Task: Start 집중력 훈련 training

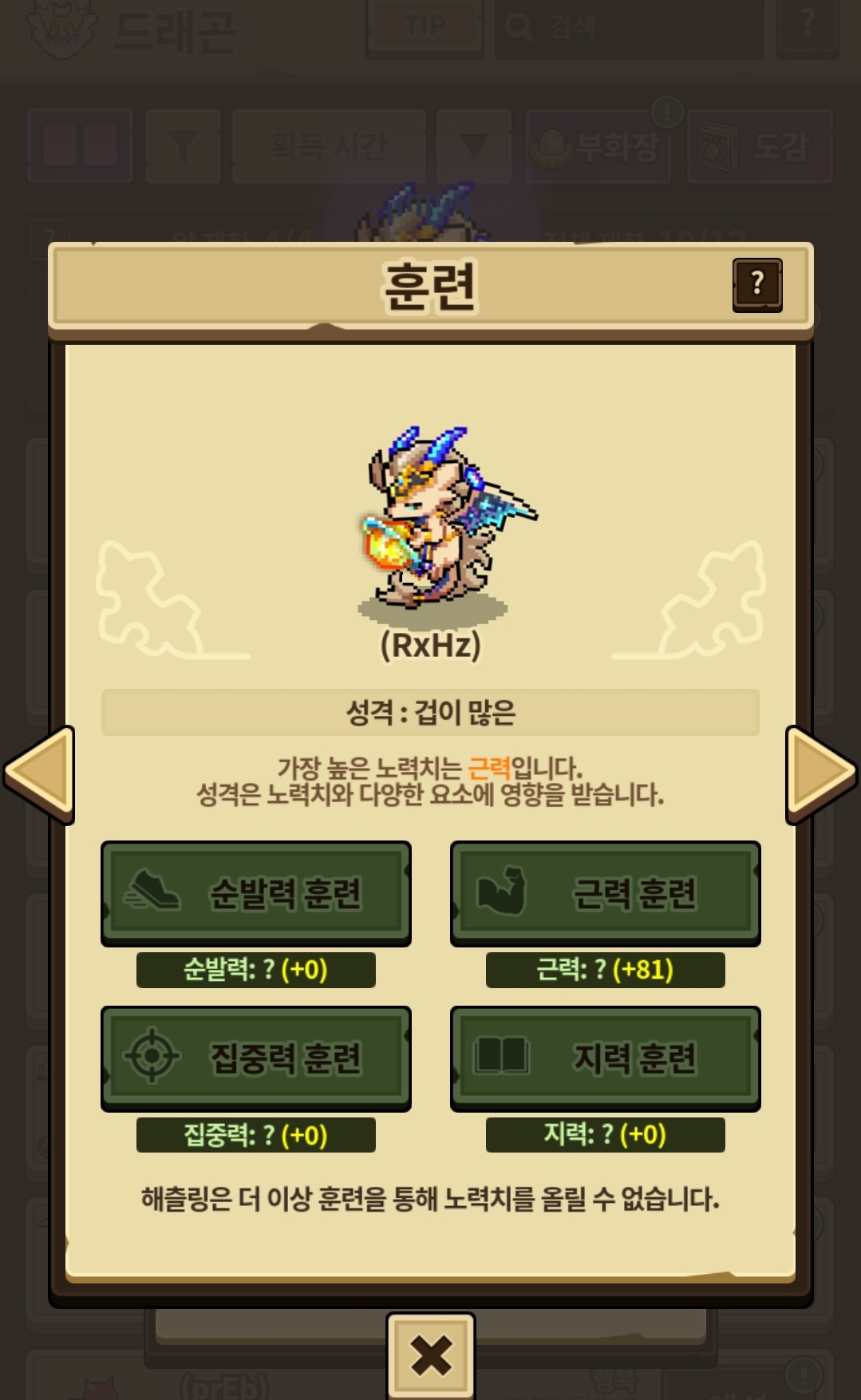Action: (256, 1058)
